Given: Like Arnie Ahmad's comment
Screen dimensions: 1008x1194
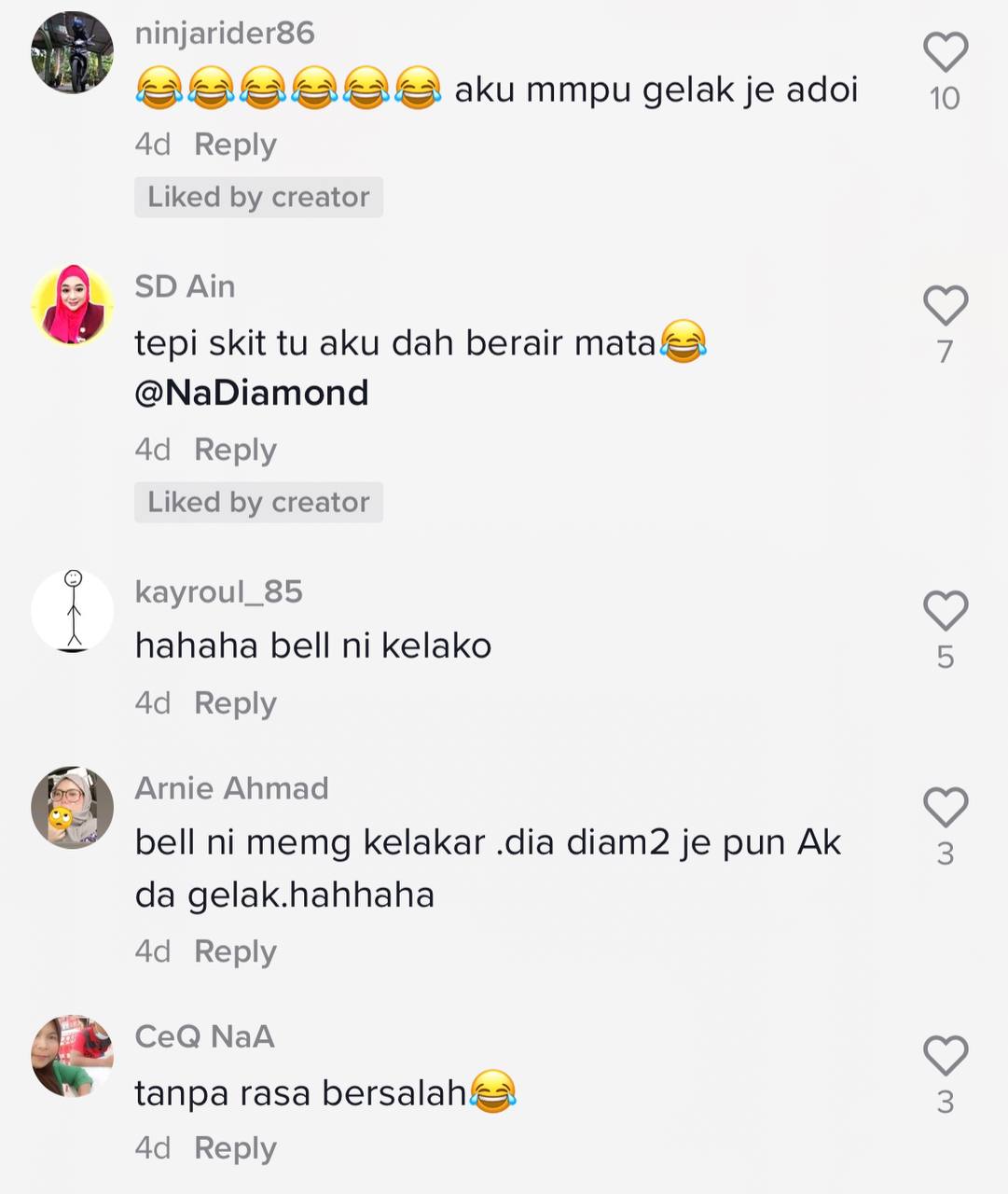Looking at the screenshot, I should pyautogui.click(x=946, y=808).
